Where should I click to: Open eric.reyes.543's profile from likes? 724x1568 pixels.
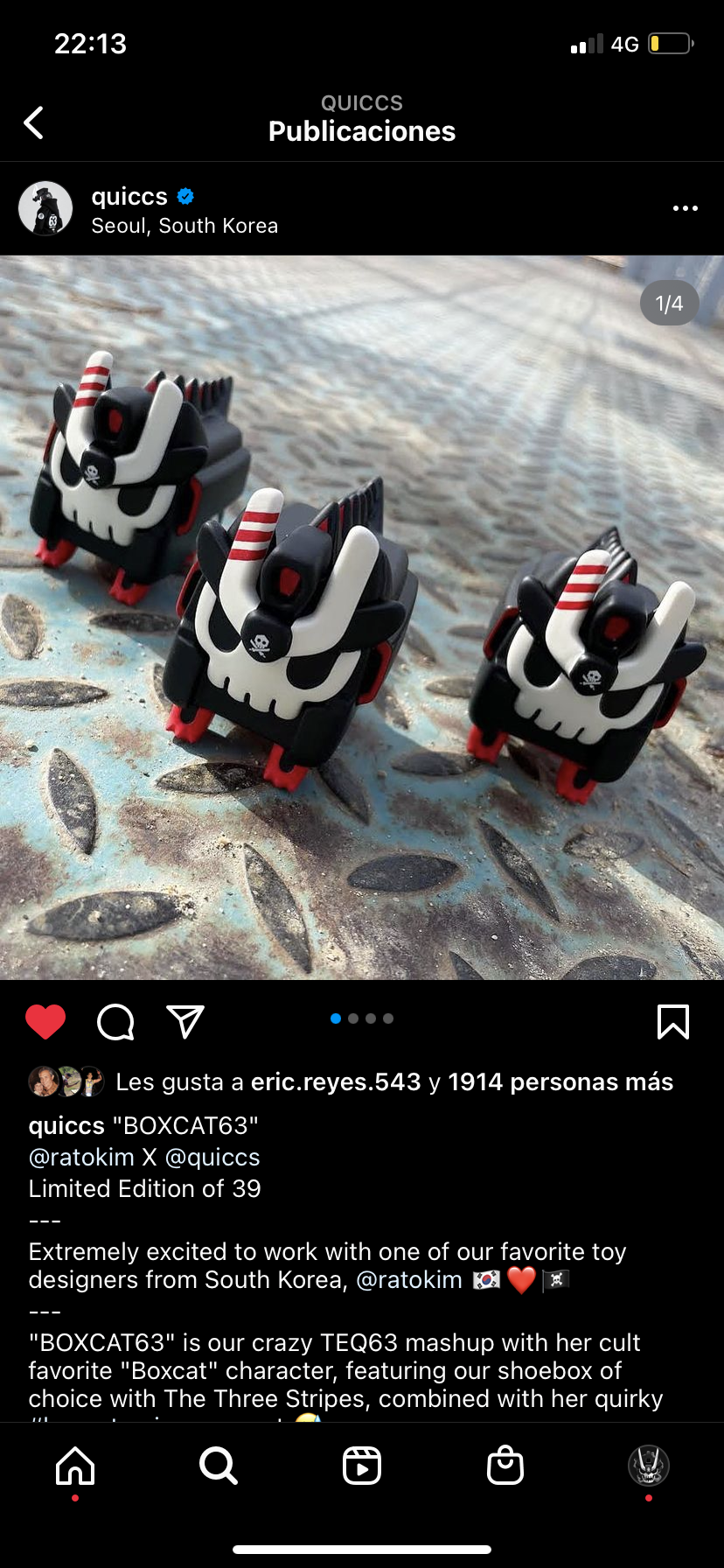tap(336, 1082)
